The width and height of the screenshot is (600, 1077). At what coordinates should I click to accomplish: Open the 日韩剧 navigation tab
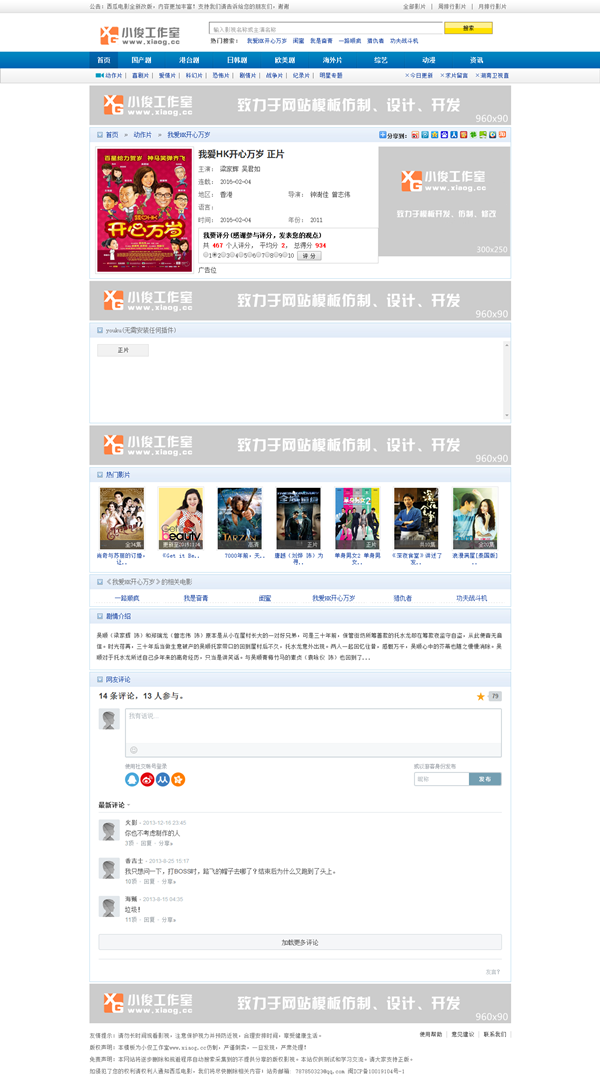click(237, 60)
